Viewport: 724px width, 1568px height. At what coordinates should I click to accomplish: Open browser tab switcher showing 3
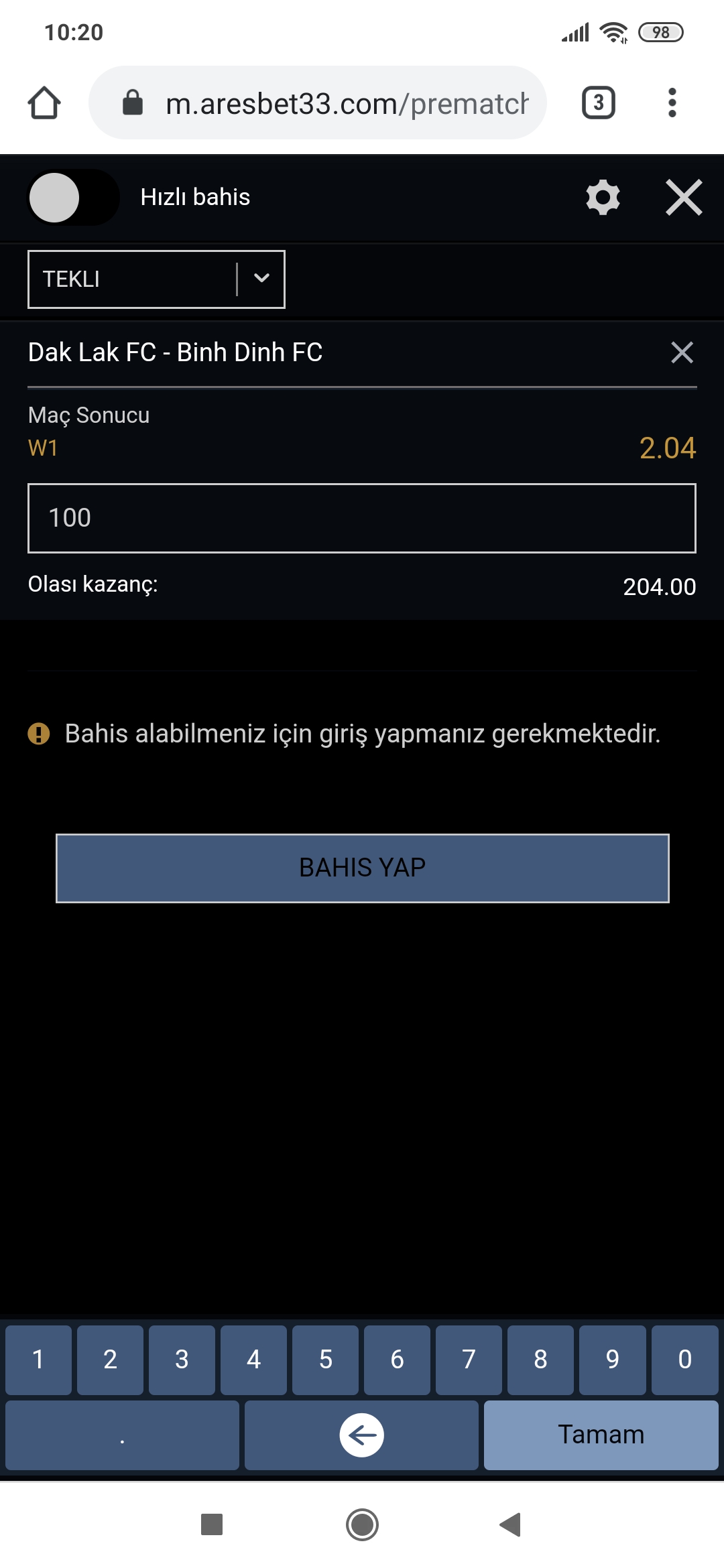pos(599,103)
